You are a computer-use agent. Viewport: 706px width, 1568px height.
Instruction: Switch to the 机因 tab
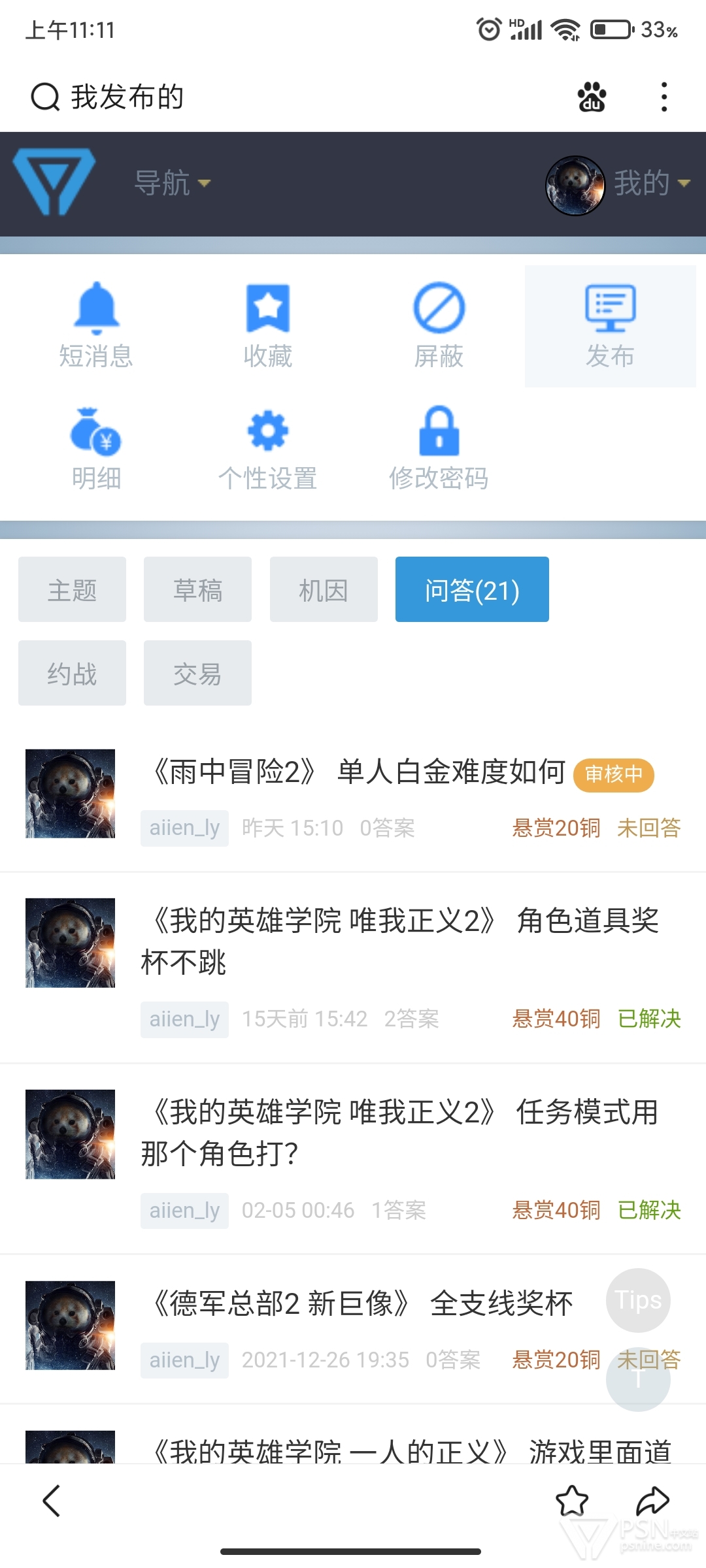coord(324,589)
